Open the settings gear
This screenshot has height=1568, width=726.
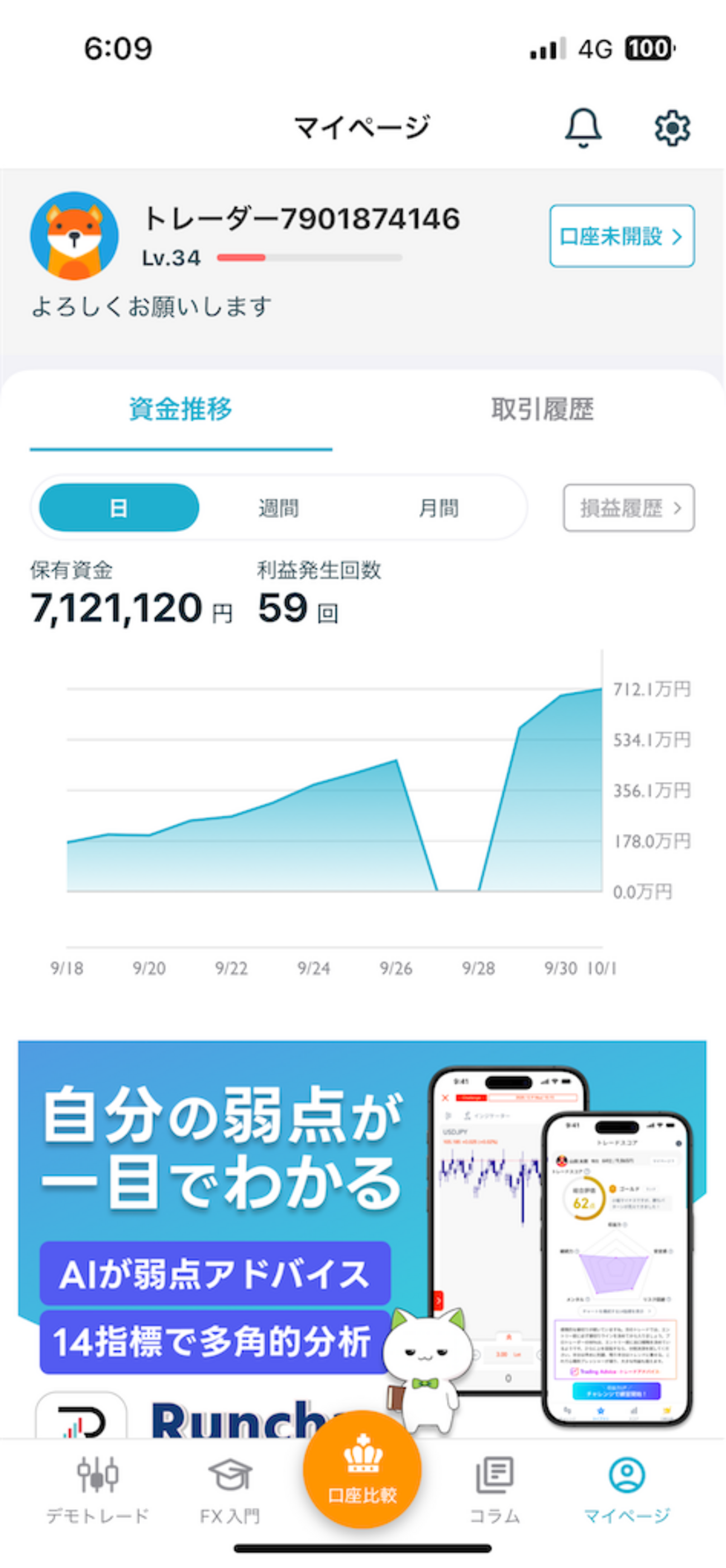(x=671, y=128)
